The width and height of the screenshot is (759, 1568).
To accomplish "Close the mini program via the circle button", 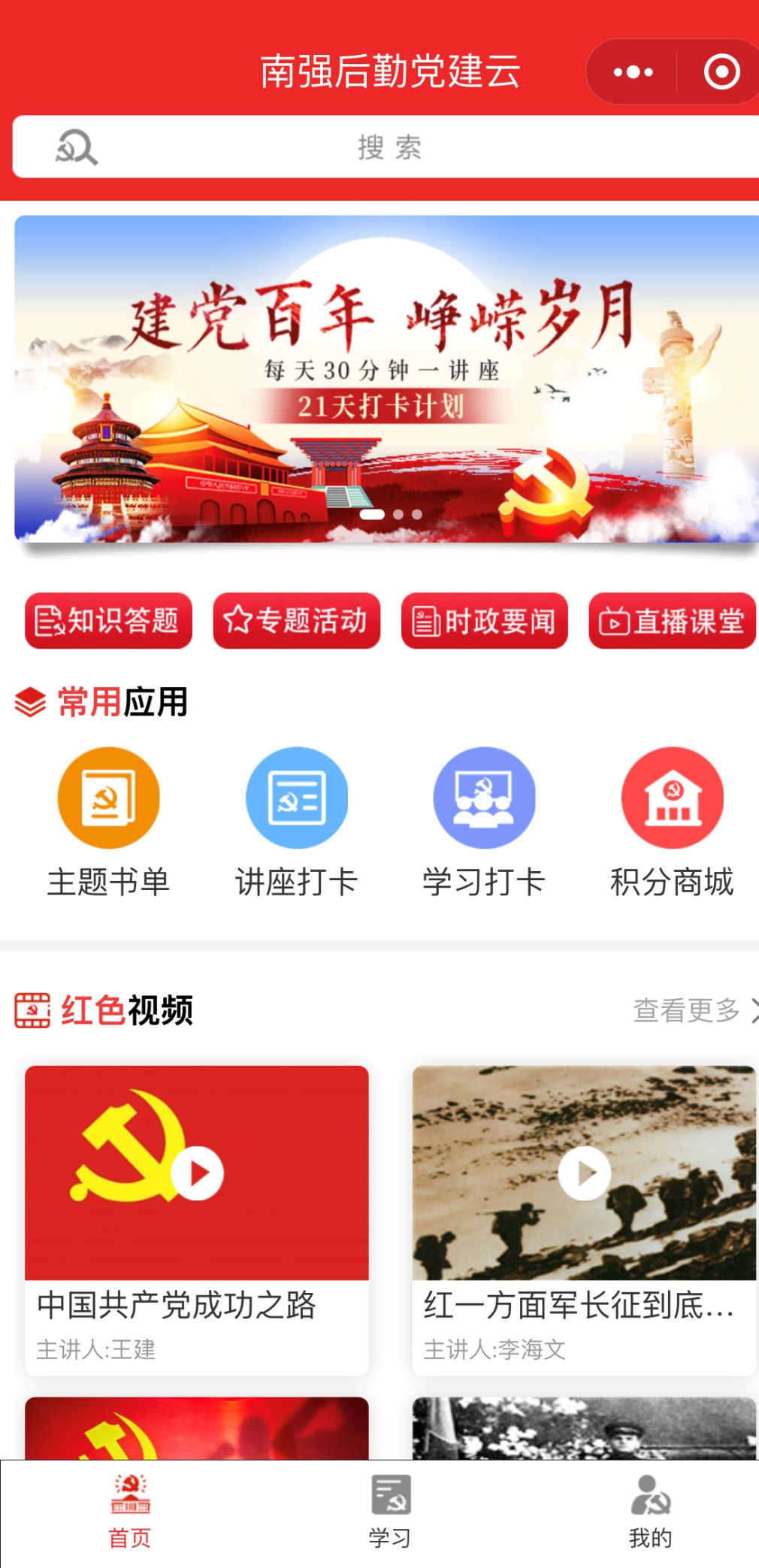I will pyautogui.click(x=721, y=72).
